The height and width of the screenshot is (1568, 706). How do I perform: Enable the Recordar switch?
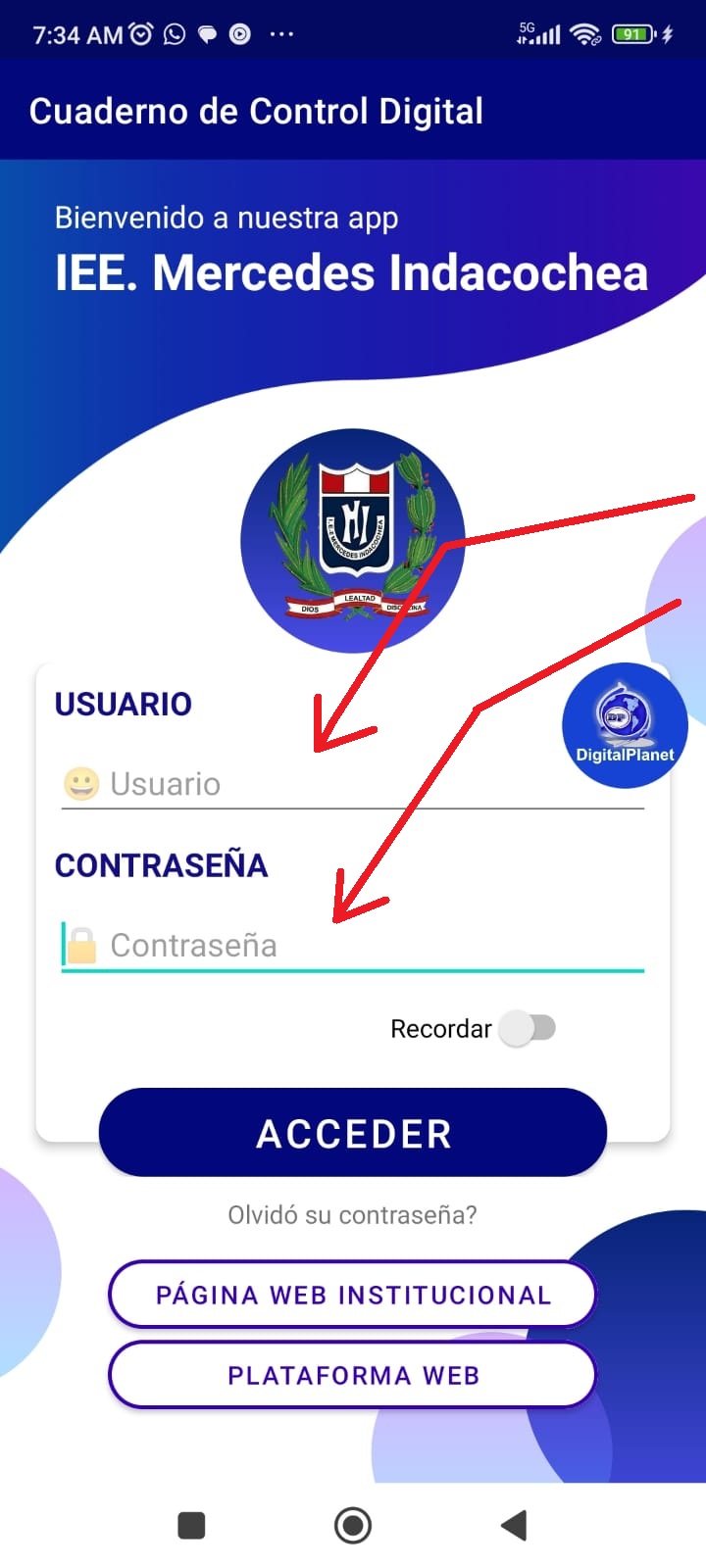pos(529,1028)
